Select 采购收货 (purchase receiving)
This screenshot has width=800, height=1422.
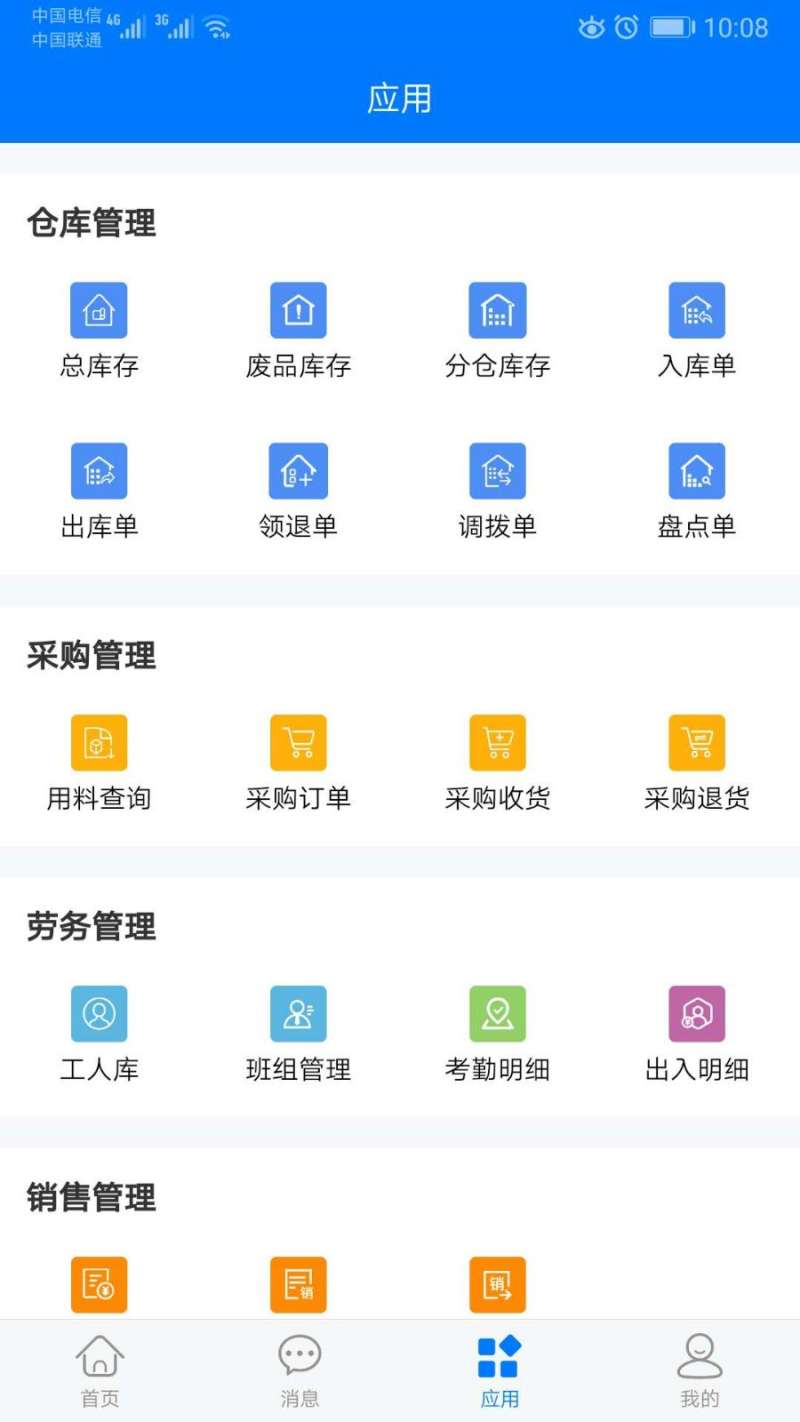pyautogui.click(x=498, y=741)
